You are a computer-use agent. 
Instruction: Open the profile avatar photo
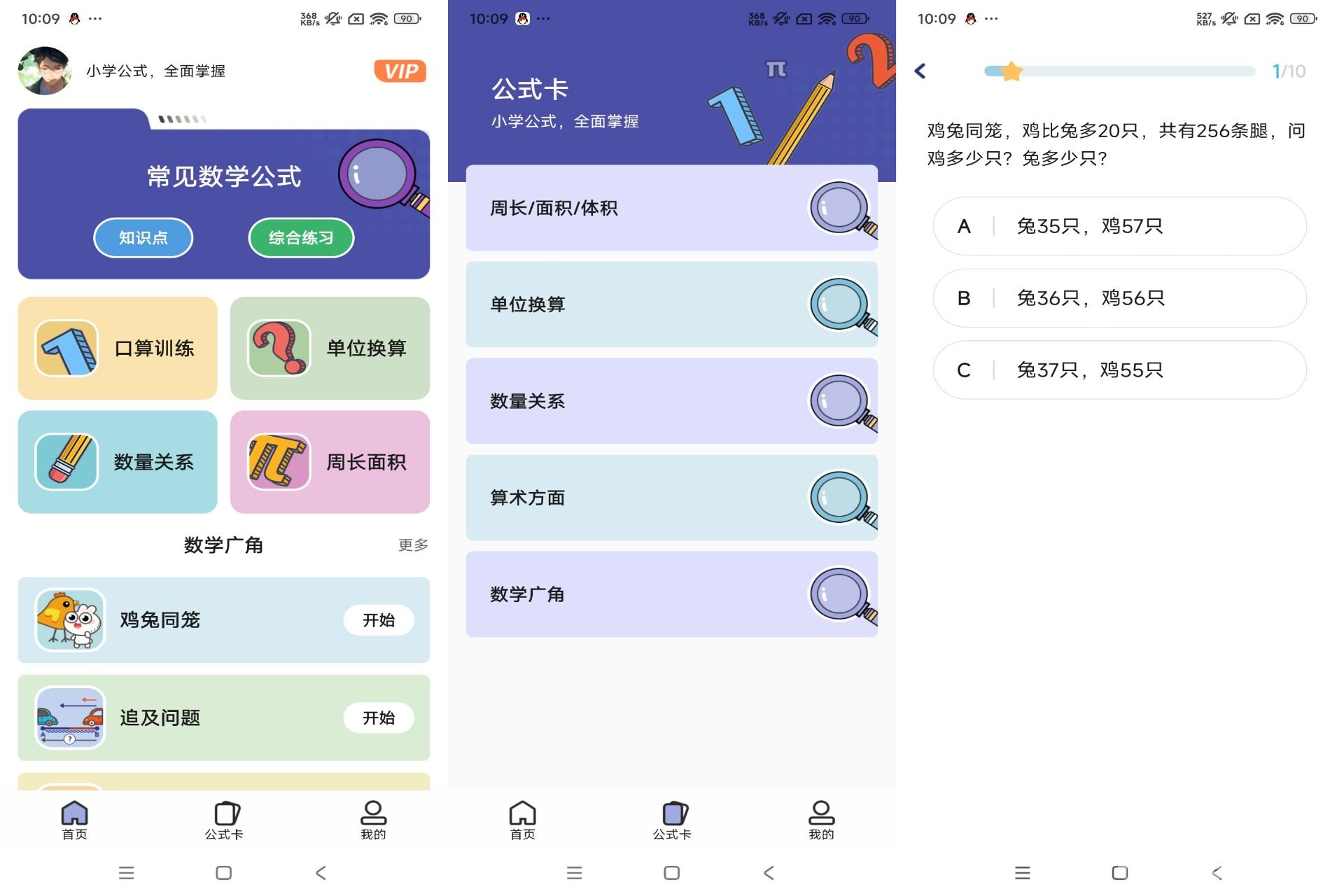point(45,71)
